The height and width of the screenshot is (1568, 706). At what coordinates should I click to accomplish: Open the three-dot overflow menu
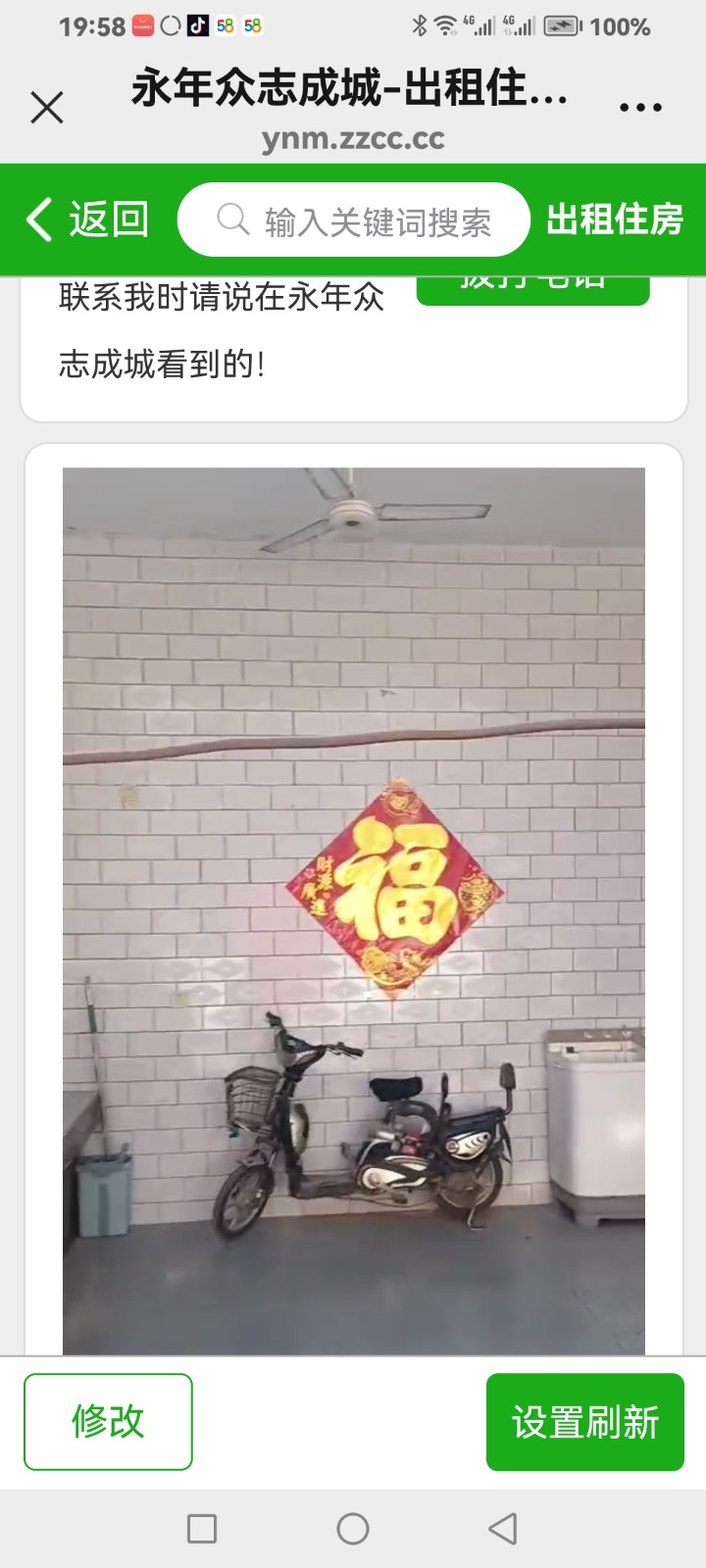point(640,107)
